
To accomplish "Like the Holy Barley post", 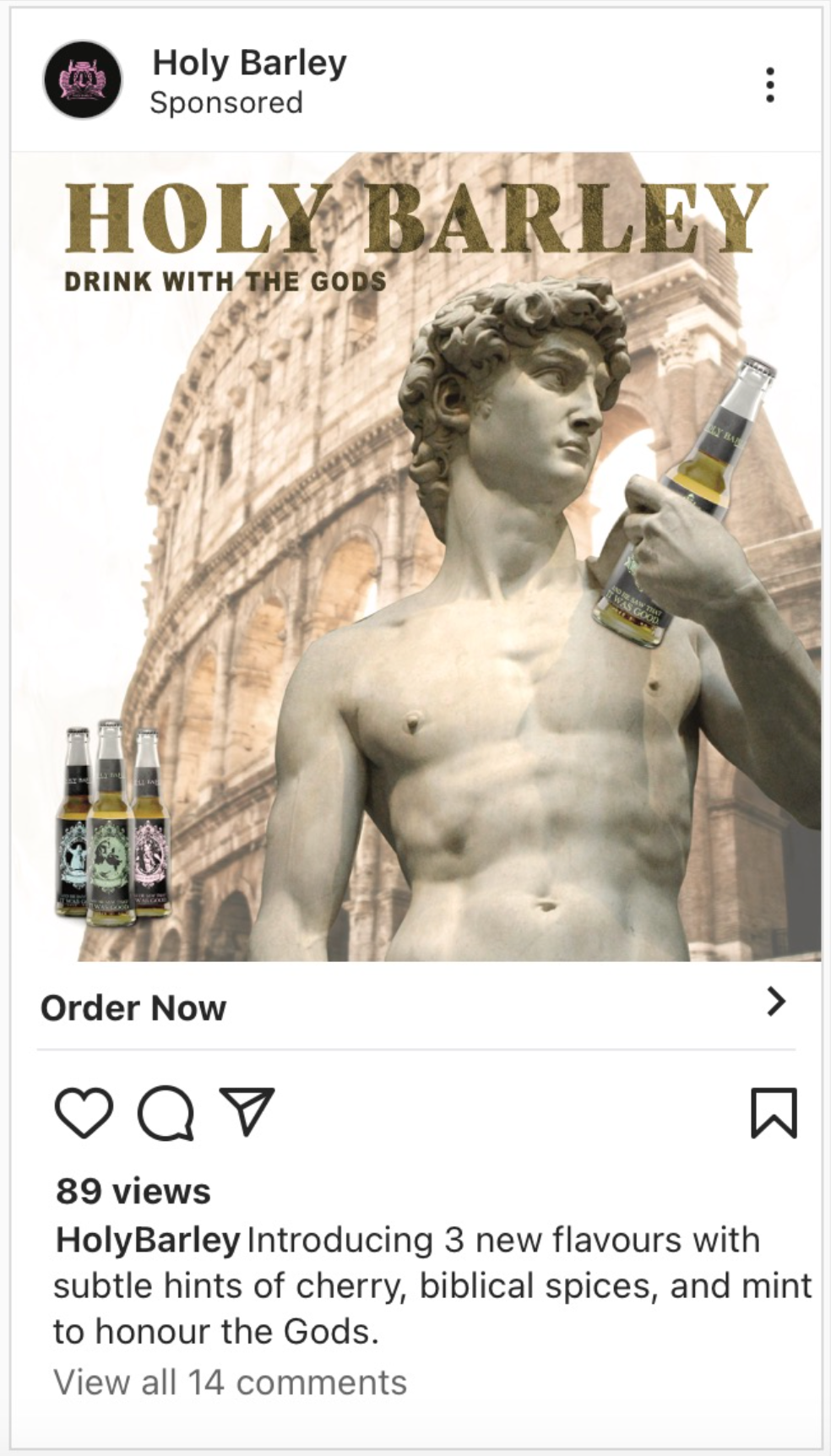I will pyautogui.click(x=84, y=1112).
